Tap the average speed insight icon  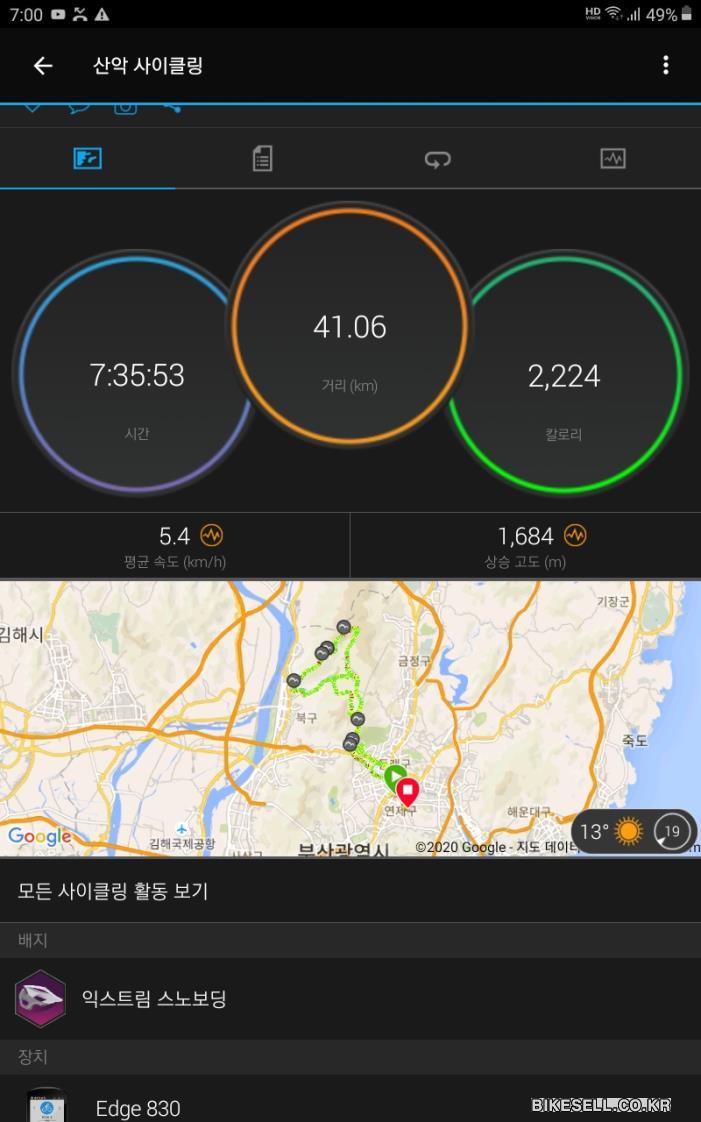click(x=211, y=536)
